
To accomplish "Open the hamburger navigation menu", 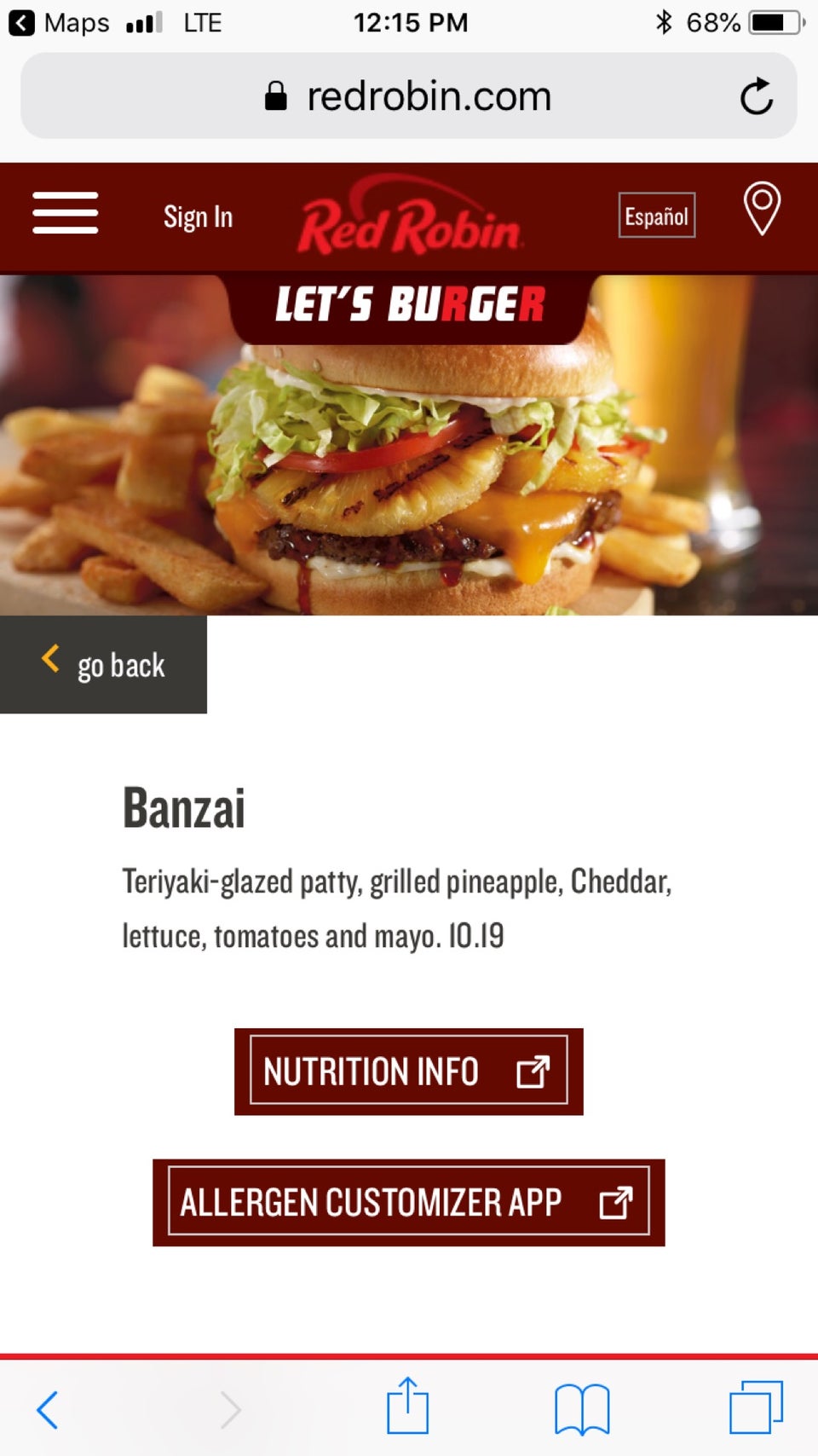I will tap(65, 216).
